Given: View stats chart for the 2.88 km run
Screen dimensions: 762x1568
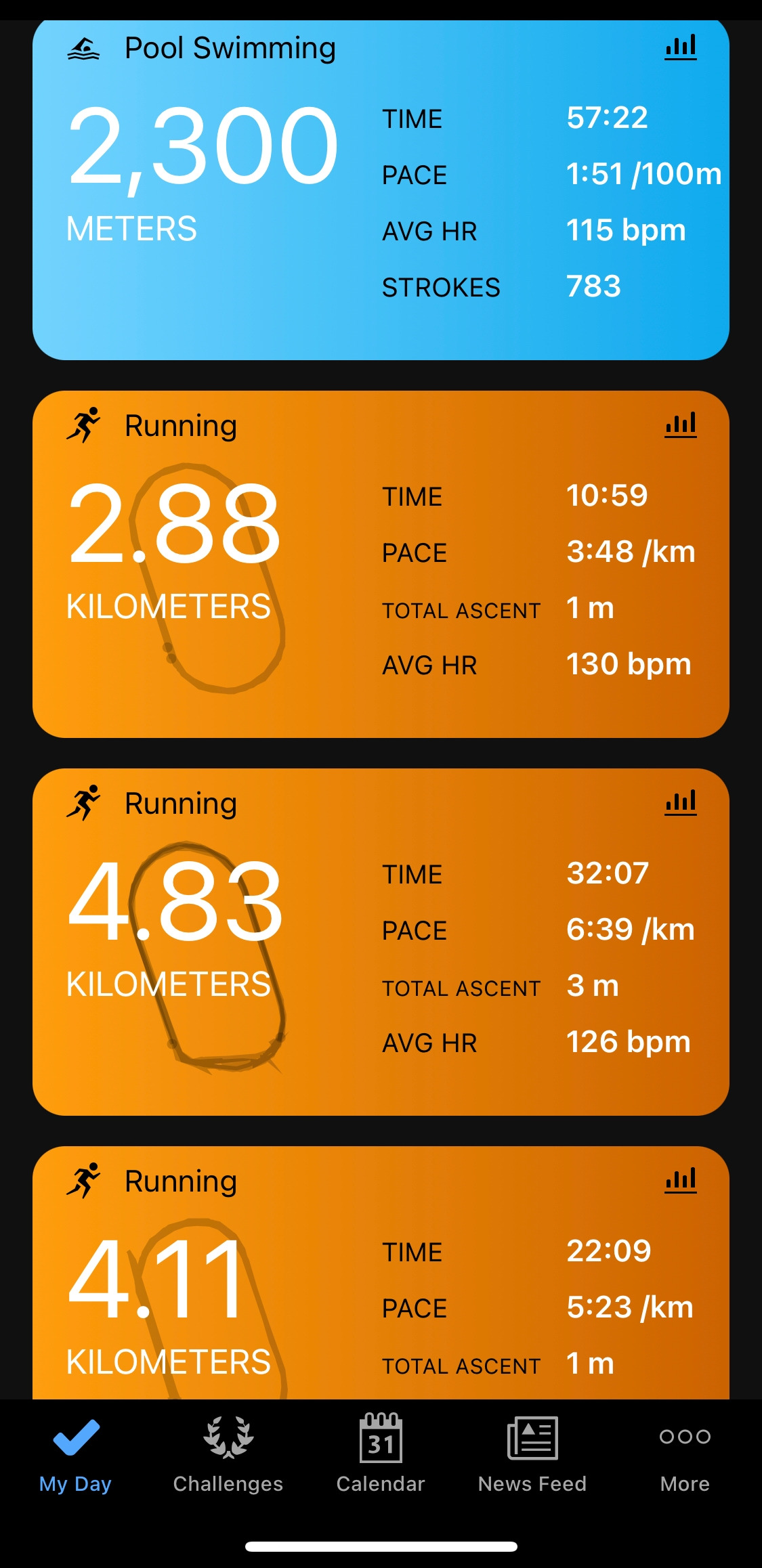Looking at the screenshot, I should (681, 425).
